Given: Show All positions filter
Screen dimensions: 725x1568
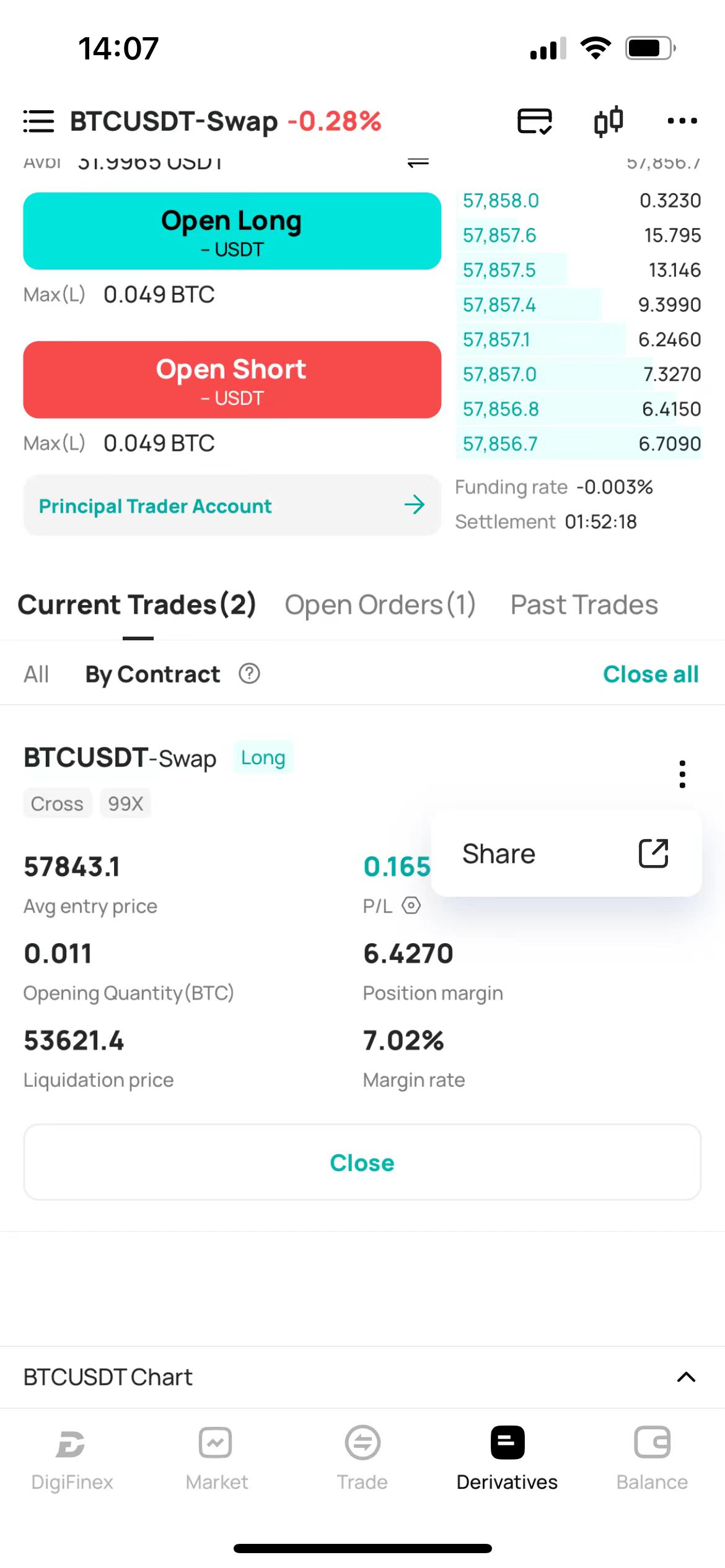Looking at the screenshot, I should pyautogui.click(x=36, y=674).
